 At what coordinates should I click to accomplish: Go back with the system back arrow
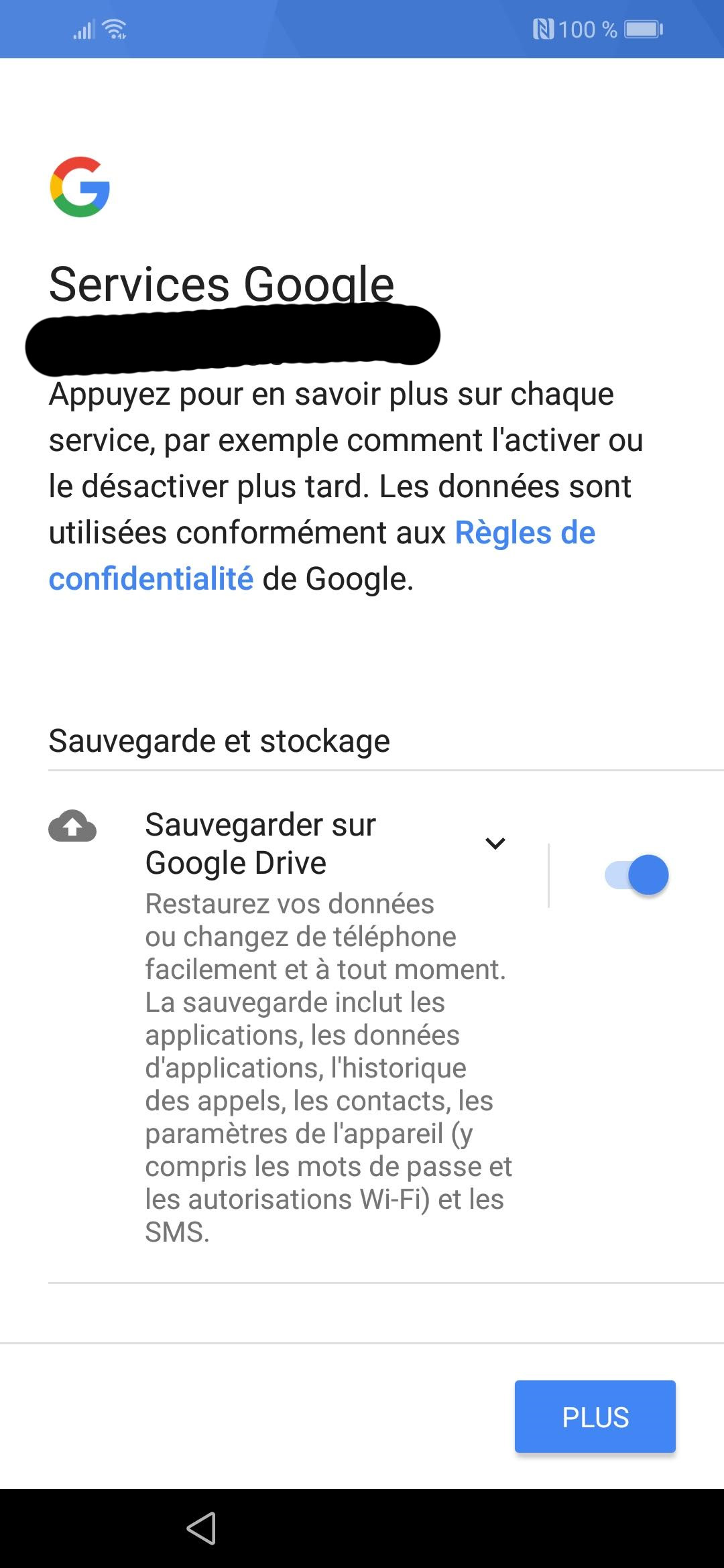point(201,1528)
